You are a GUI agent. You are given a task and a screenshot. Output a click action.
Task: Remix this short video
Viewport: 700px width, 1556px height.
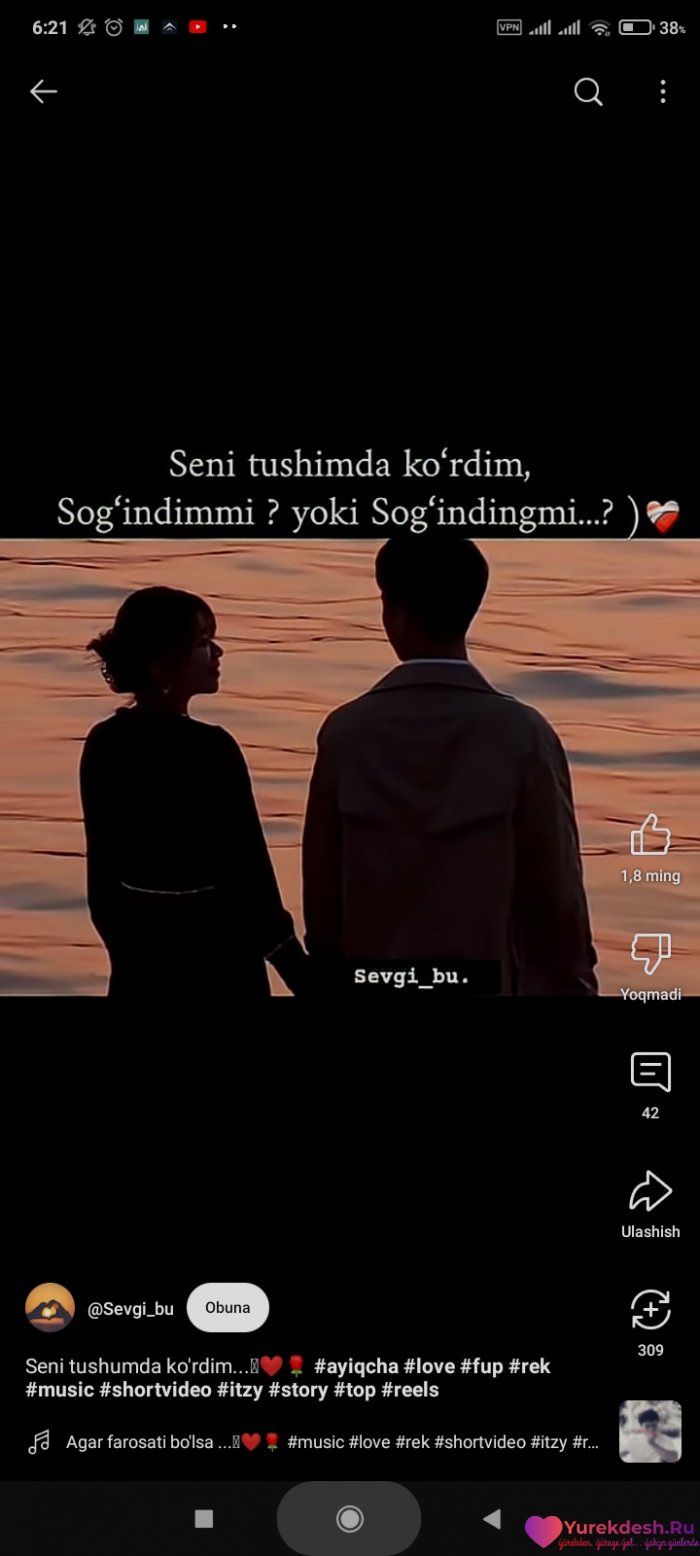point(650,1310)
